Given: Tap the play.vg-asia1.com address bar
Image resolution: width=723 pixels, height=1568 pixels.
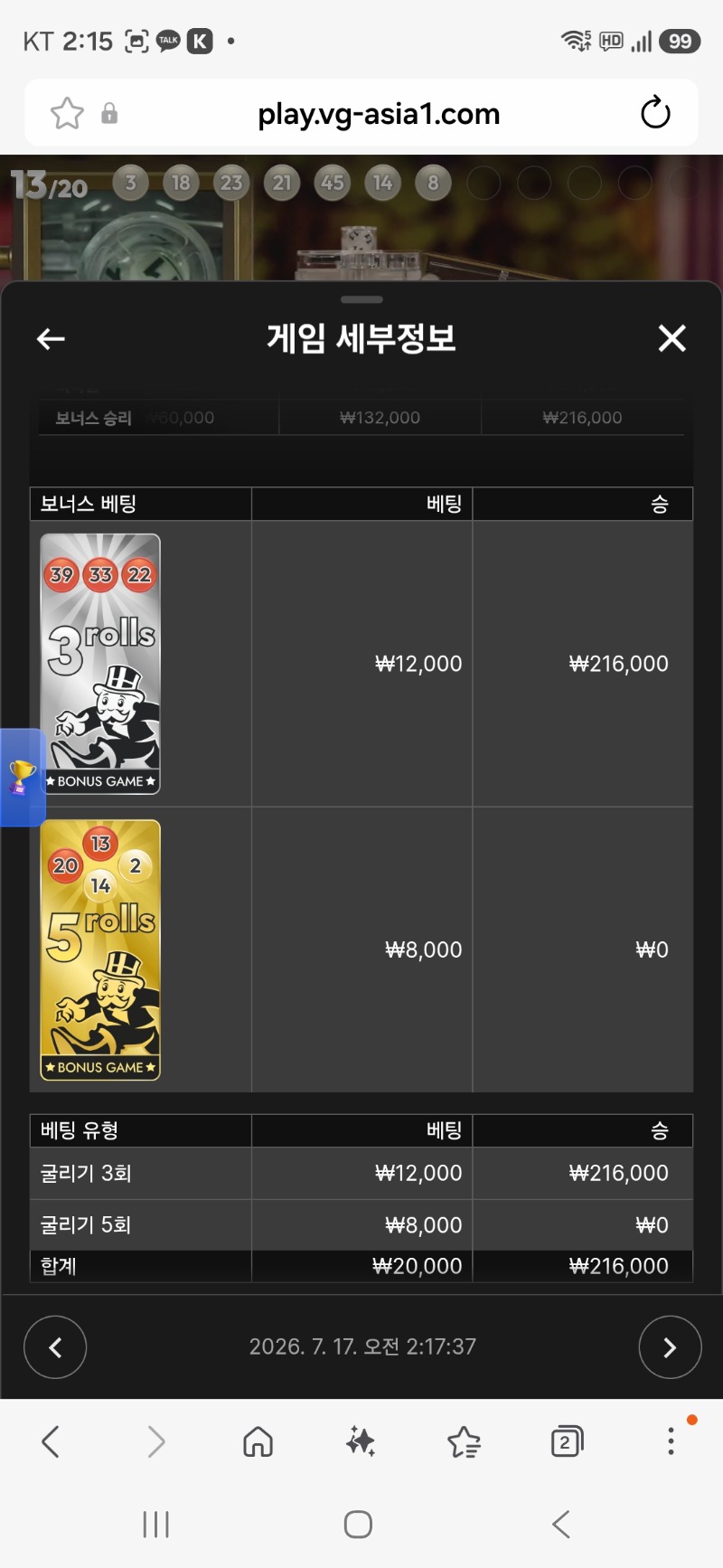Looking at the screenshot, I should tap(379, 114).
